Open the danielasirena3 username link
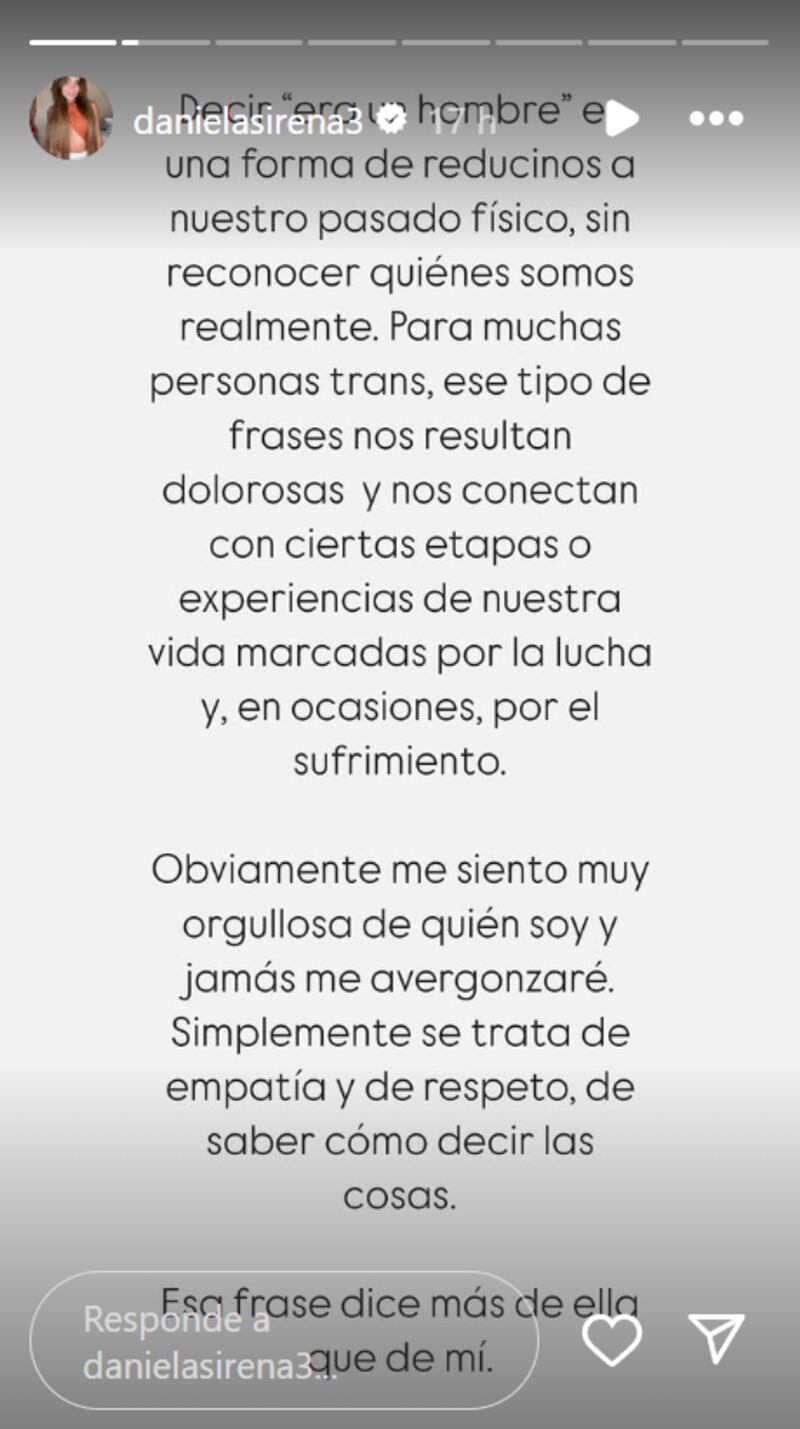Image resolution: width=800 pixels, height=1429 pixels. (247, 121)
